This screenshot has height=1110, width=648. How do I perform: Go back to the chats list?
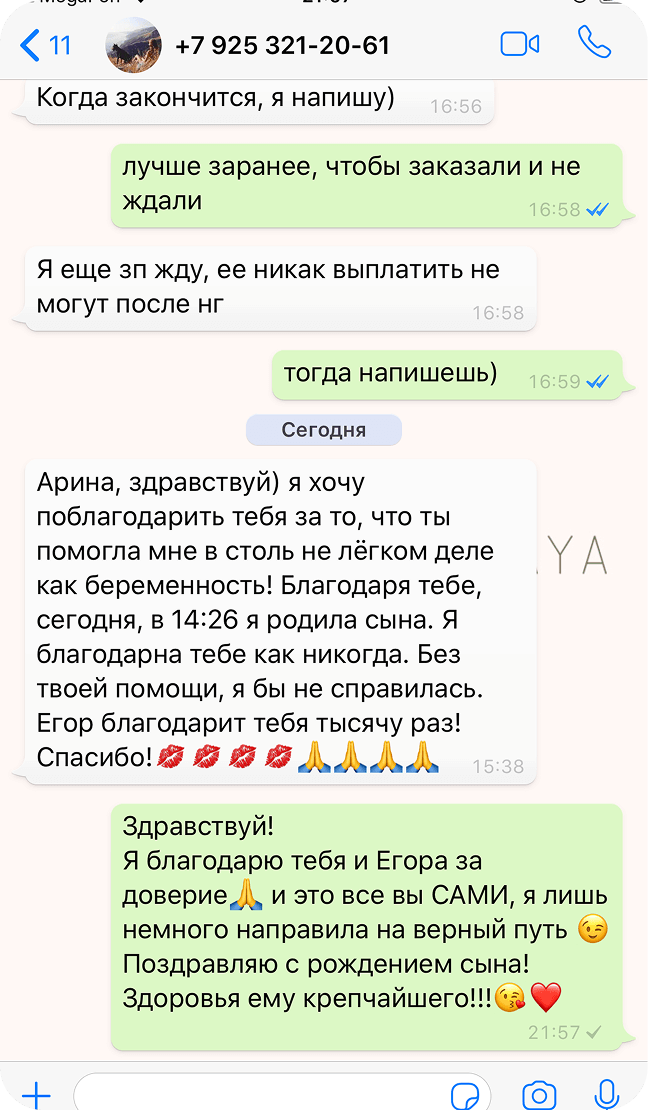coord(45,45)
